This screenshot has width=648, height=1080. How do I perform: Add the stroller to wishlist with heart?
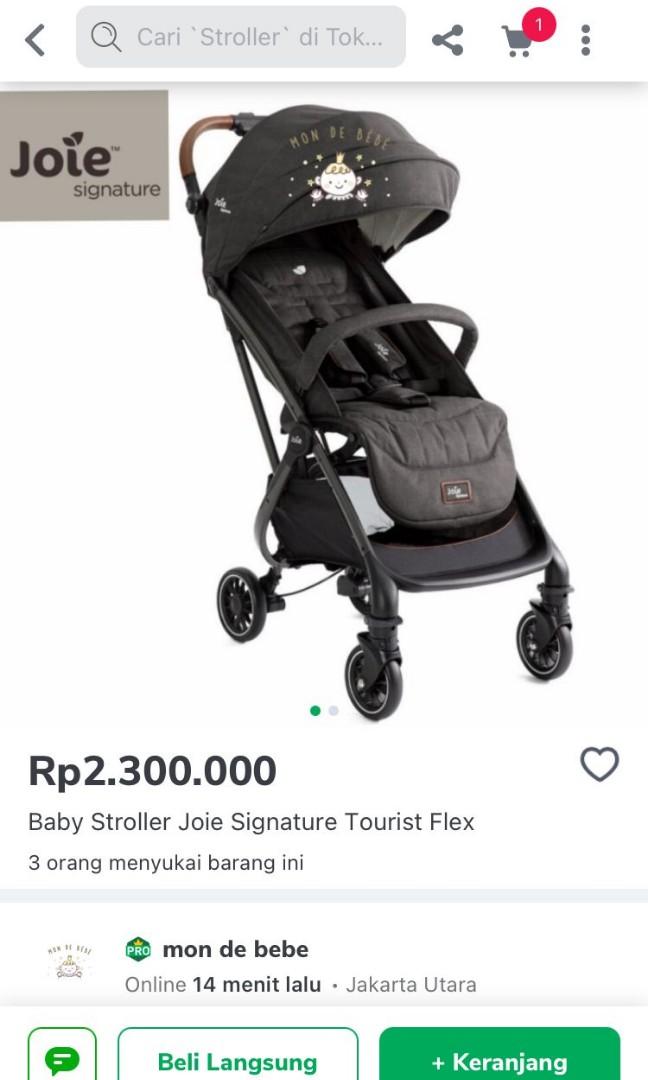[599, 765]
